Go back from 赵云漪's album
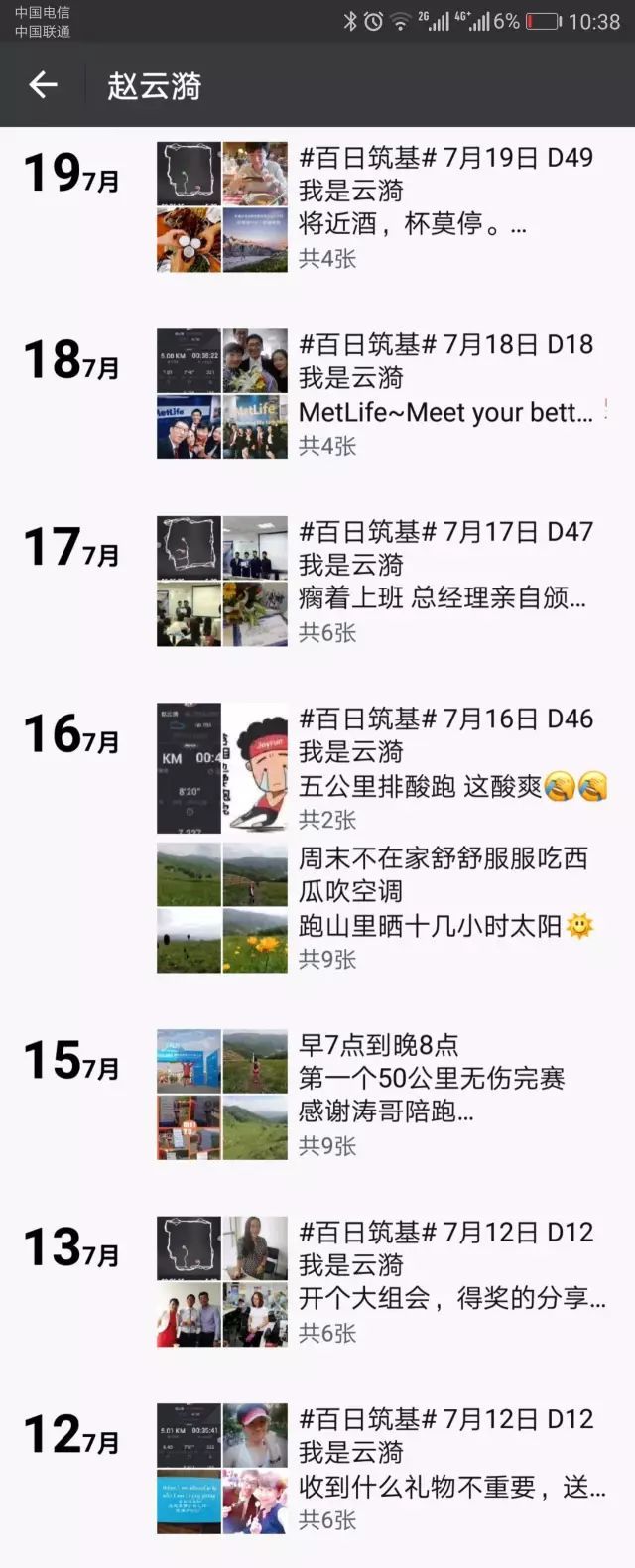Screen dimensions: 635x1568 [x=43, y=85]
